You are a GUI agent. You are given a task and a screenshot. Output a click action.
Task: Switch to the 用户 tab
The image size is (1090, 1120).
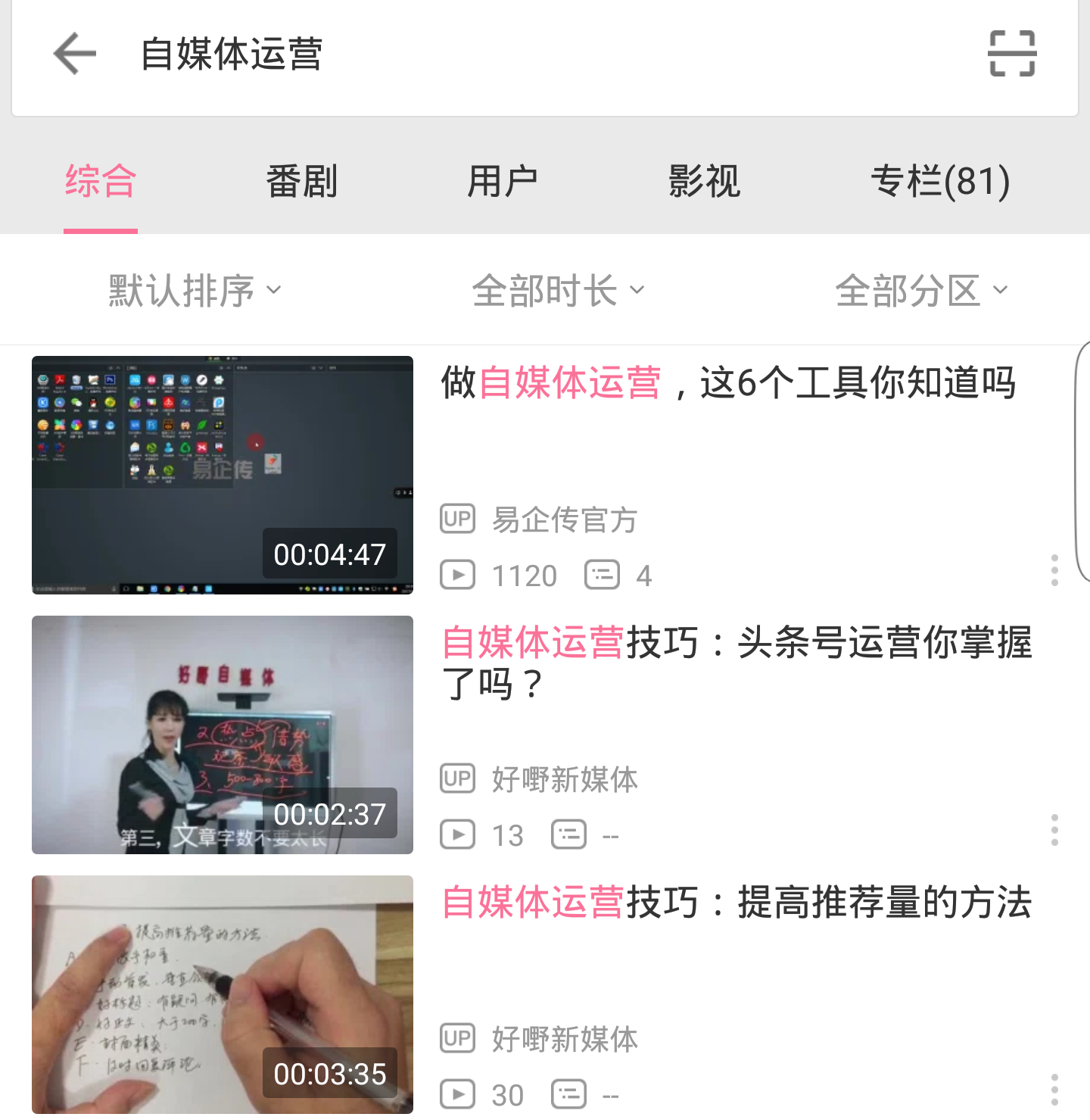click(x=503, y=182)
